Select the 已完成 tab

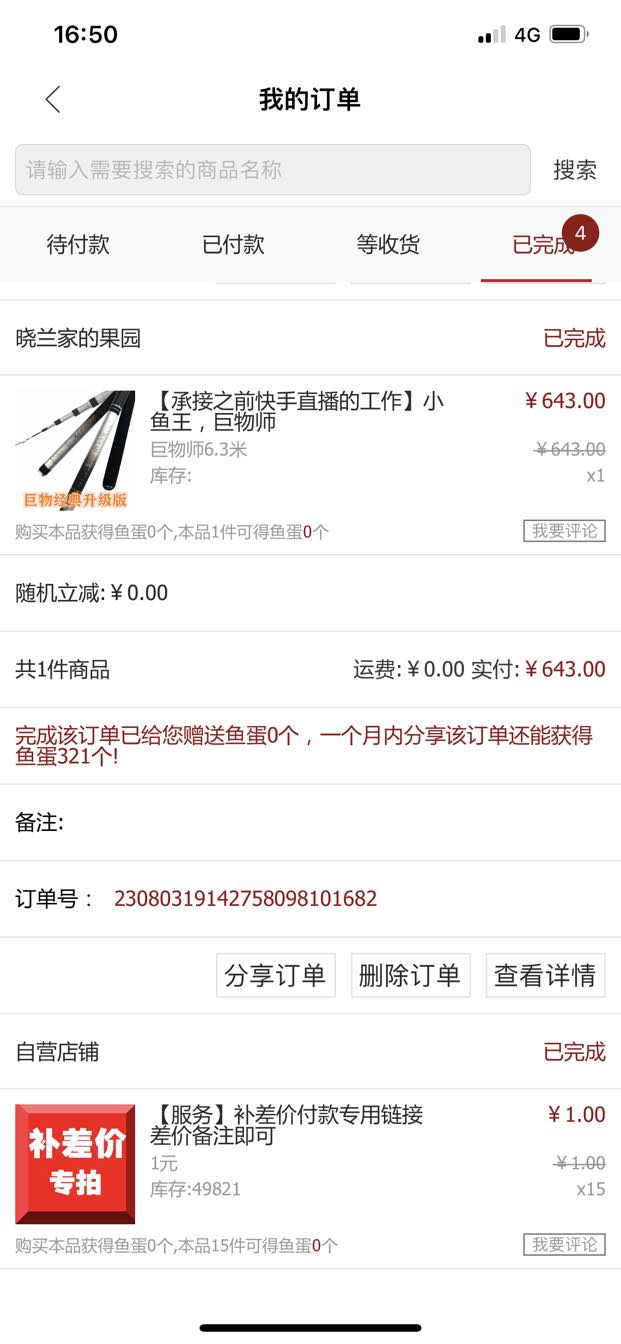pyautogui.click(x=541, y=244)
